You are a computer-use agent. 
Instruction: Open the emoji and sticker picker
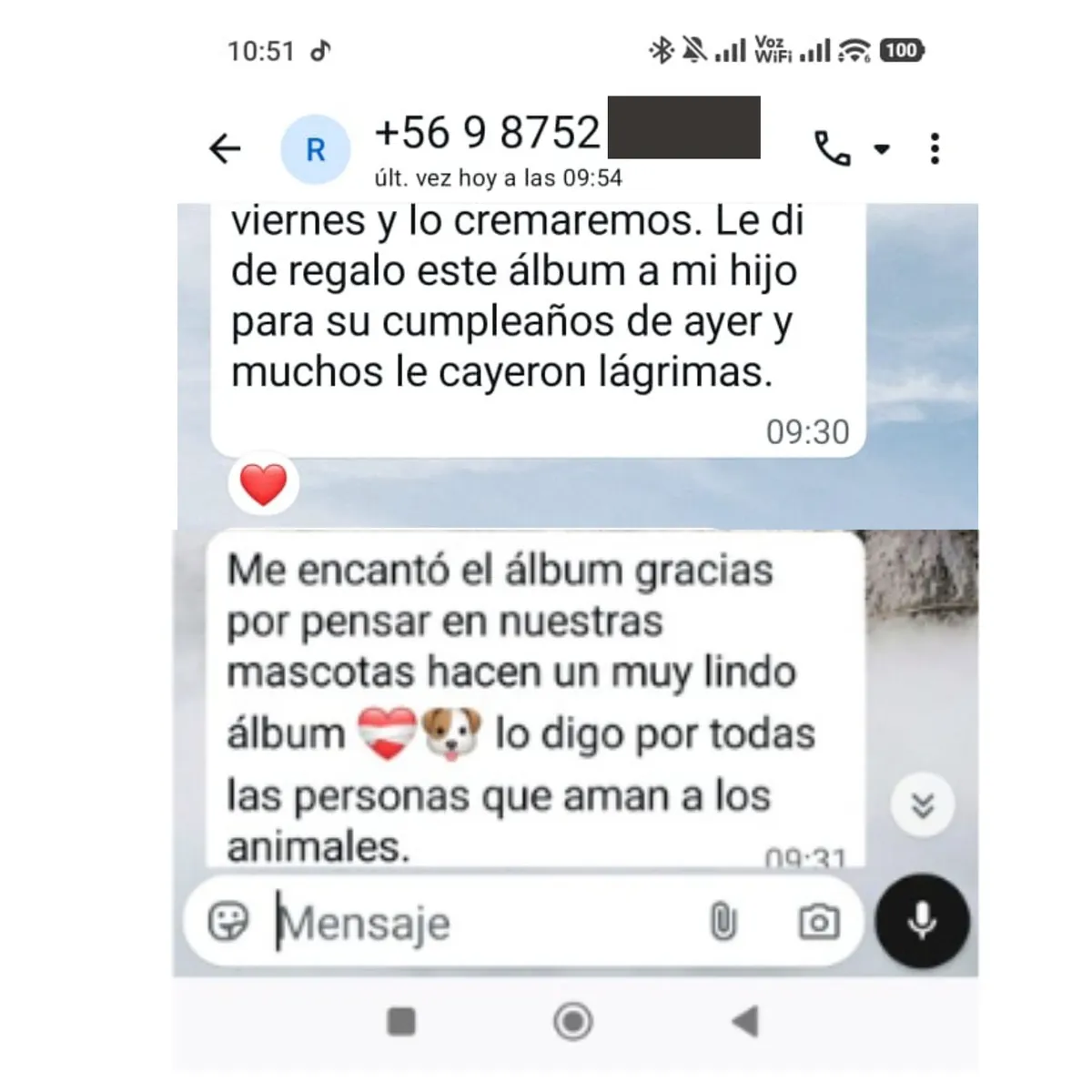(x=227, y=922)
